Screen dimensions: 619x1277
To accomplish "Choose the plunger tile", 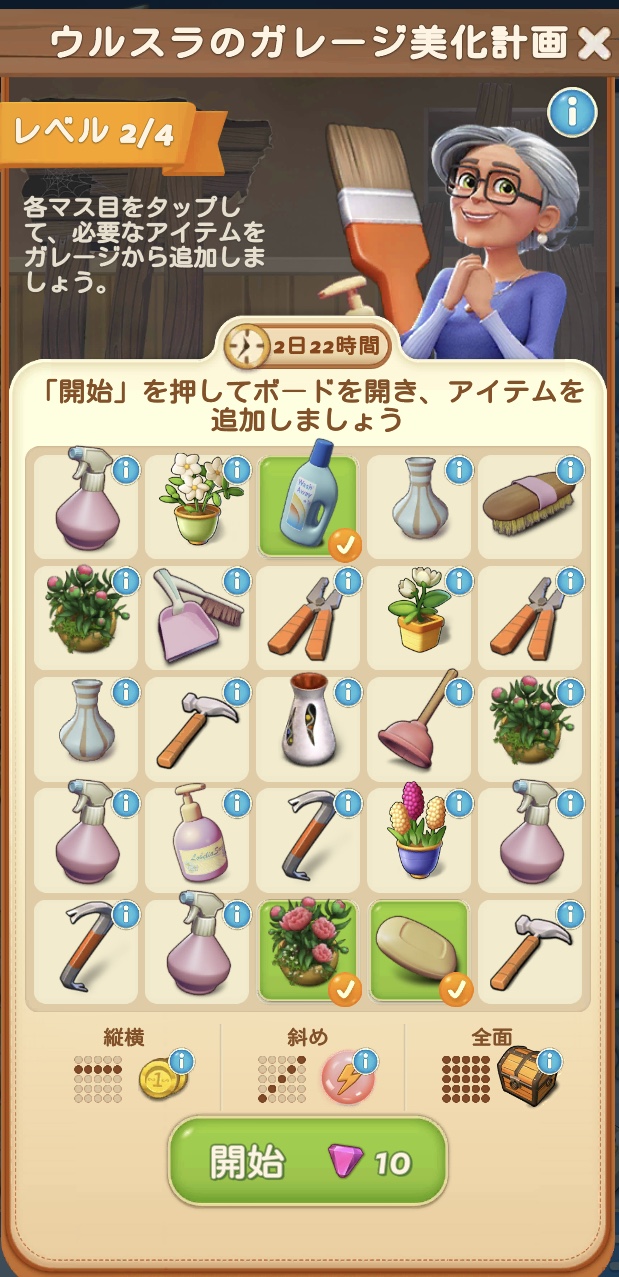I will point(418,725).
